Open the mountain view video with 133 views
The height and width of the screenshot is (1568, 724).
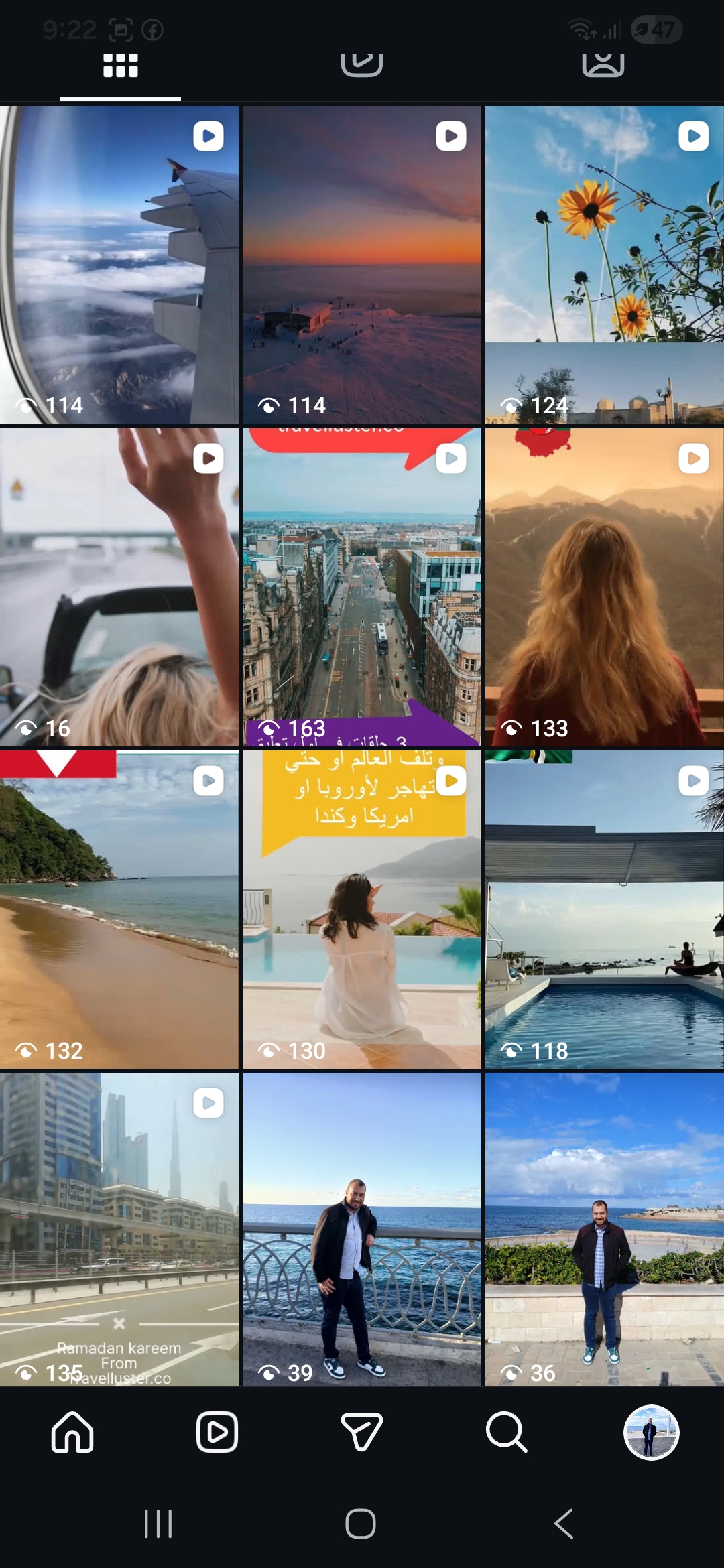pos(604,587)
